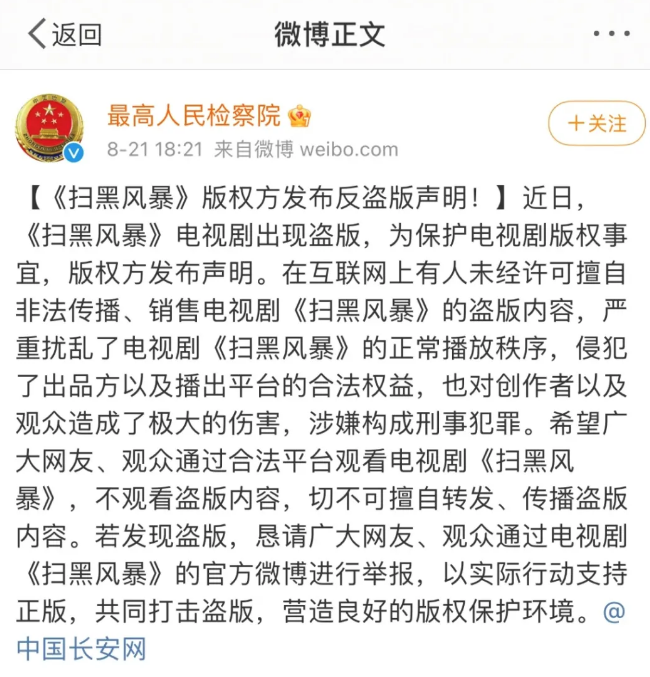Follow 最高人民检察院 with the 关注 button
650x677 pixels.
tap(596, 124)
